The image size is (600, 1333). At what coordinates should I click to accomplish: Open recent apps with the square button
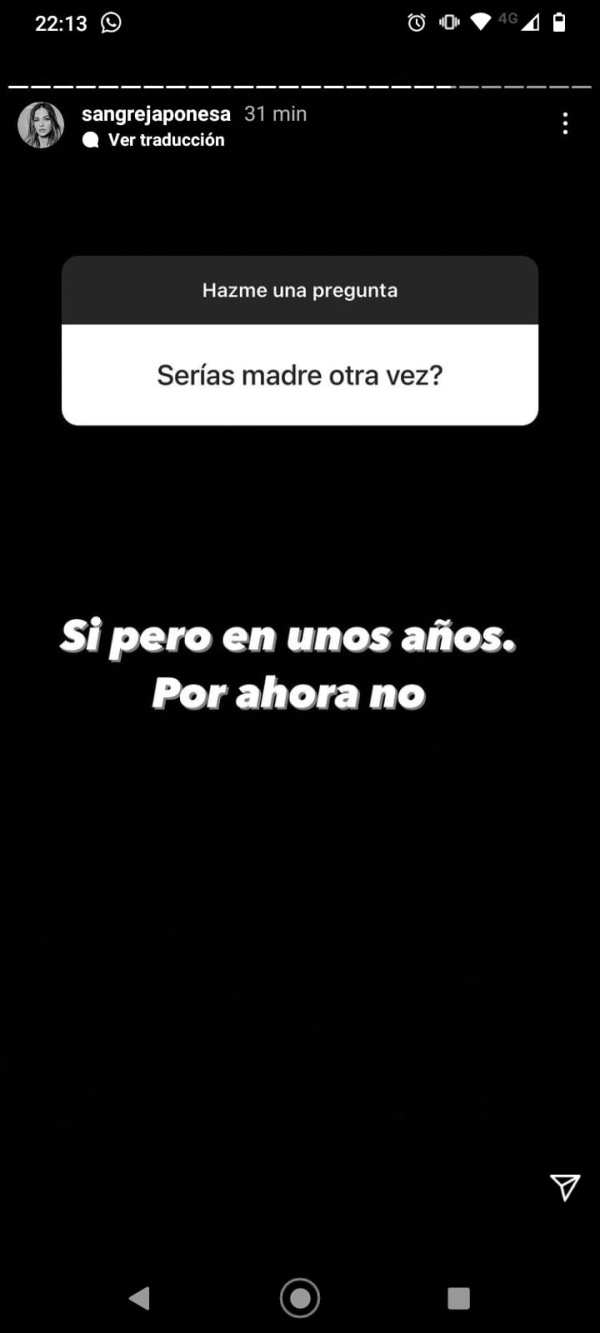458,1298
